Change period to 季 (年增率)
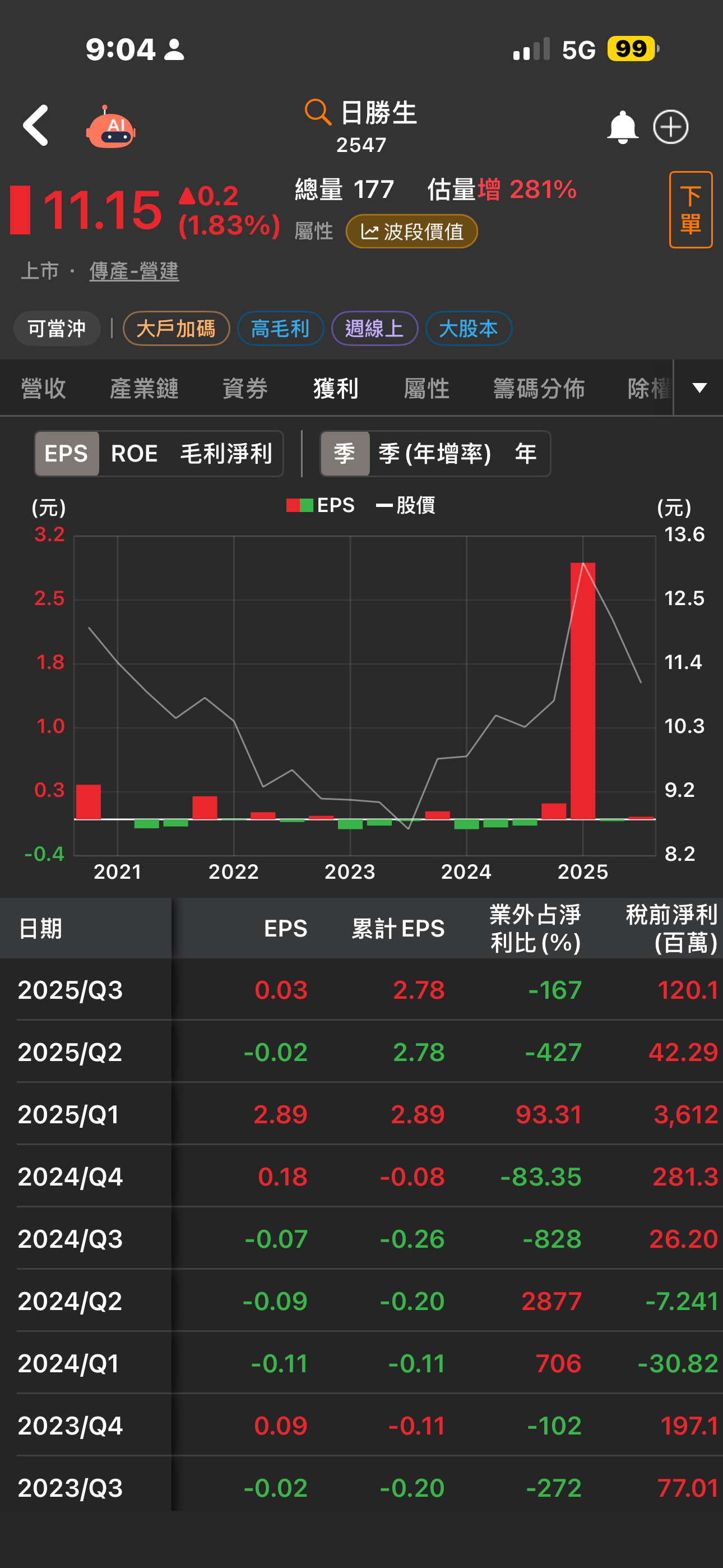723x1568 pixels. 434,454
